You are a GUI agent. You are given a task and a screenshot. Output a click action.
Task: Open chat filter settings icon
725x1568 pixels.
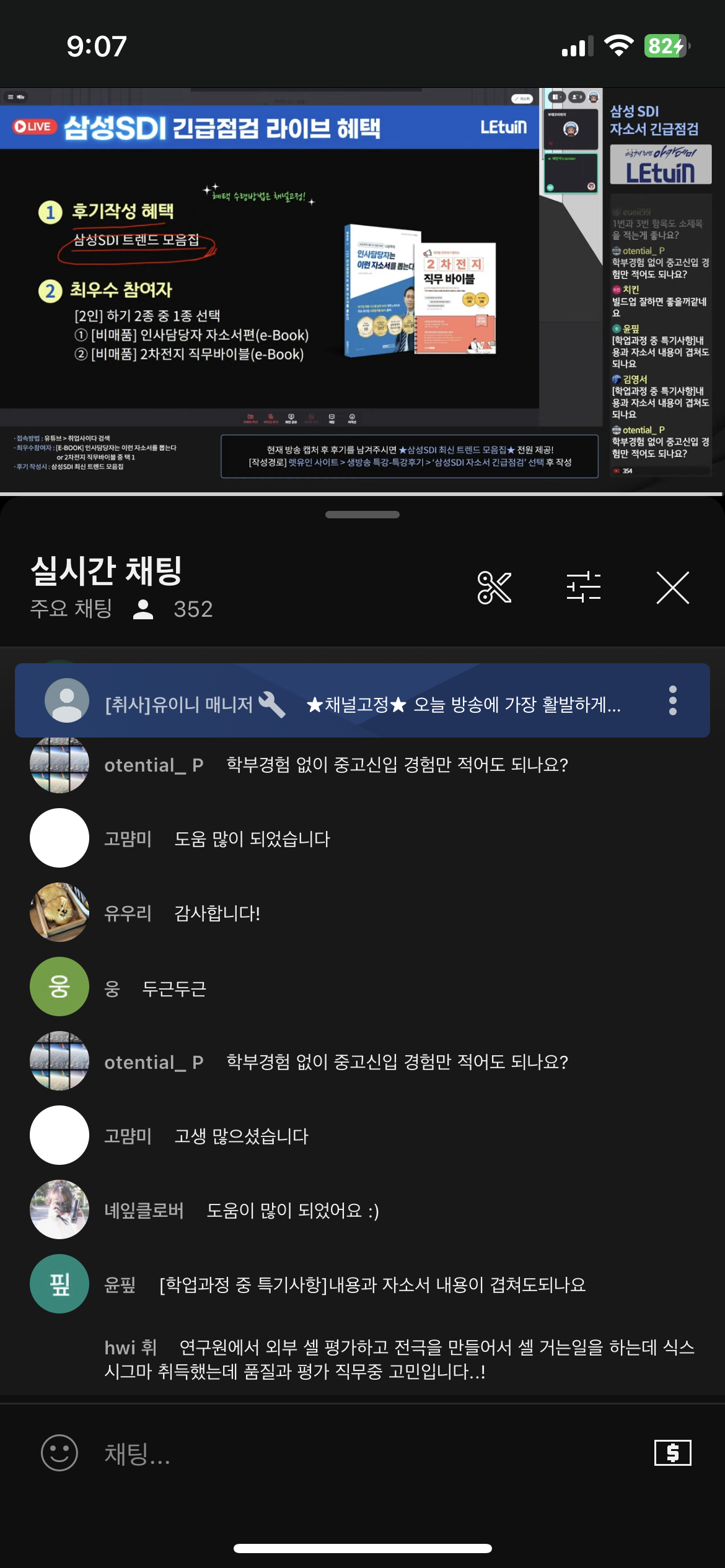(x=583, y=588)
